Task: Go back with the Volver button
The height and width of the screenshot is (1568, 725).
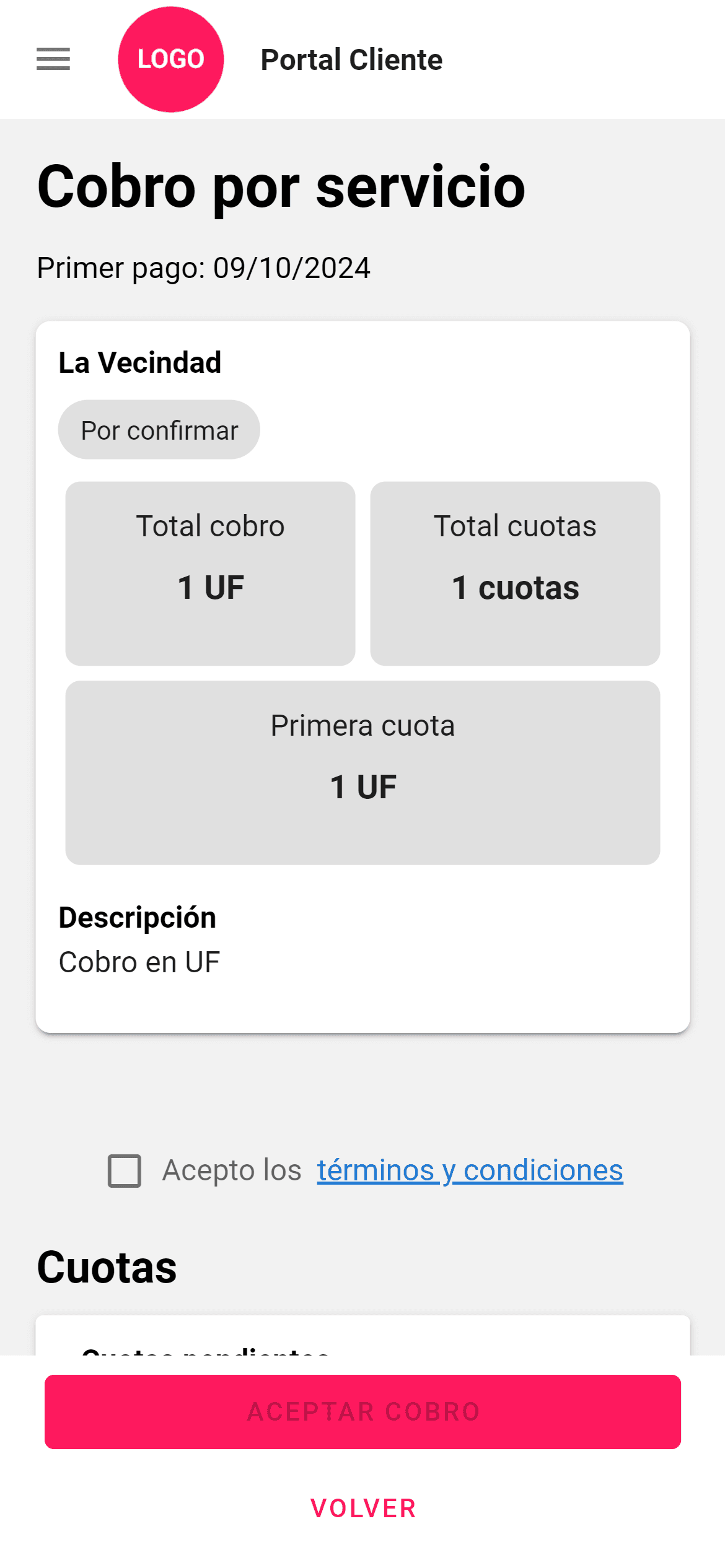Action: tap(363, 1508)
